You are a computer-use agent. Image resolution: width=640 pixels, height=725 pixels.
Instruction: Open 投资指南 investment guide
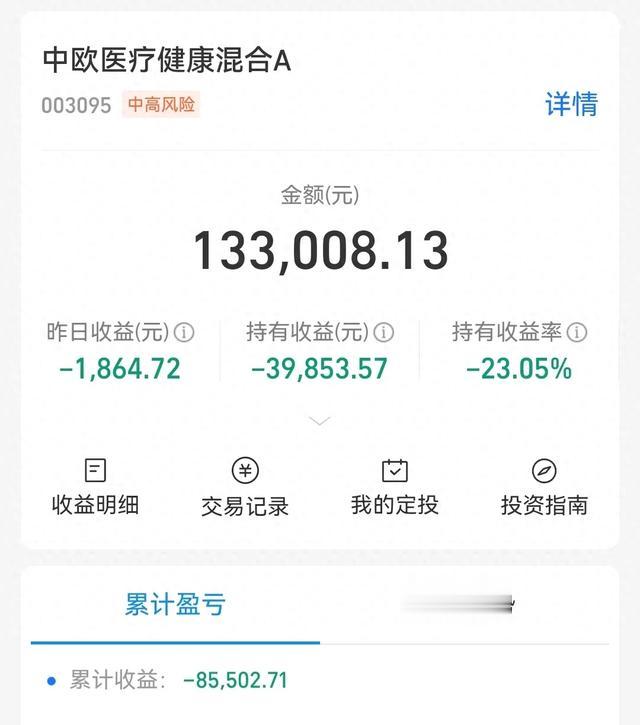click(544, 487)
